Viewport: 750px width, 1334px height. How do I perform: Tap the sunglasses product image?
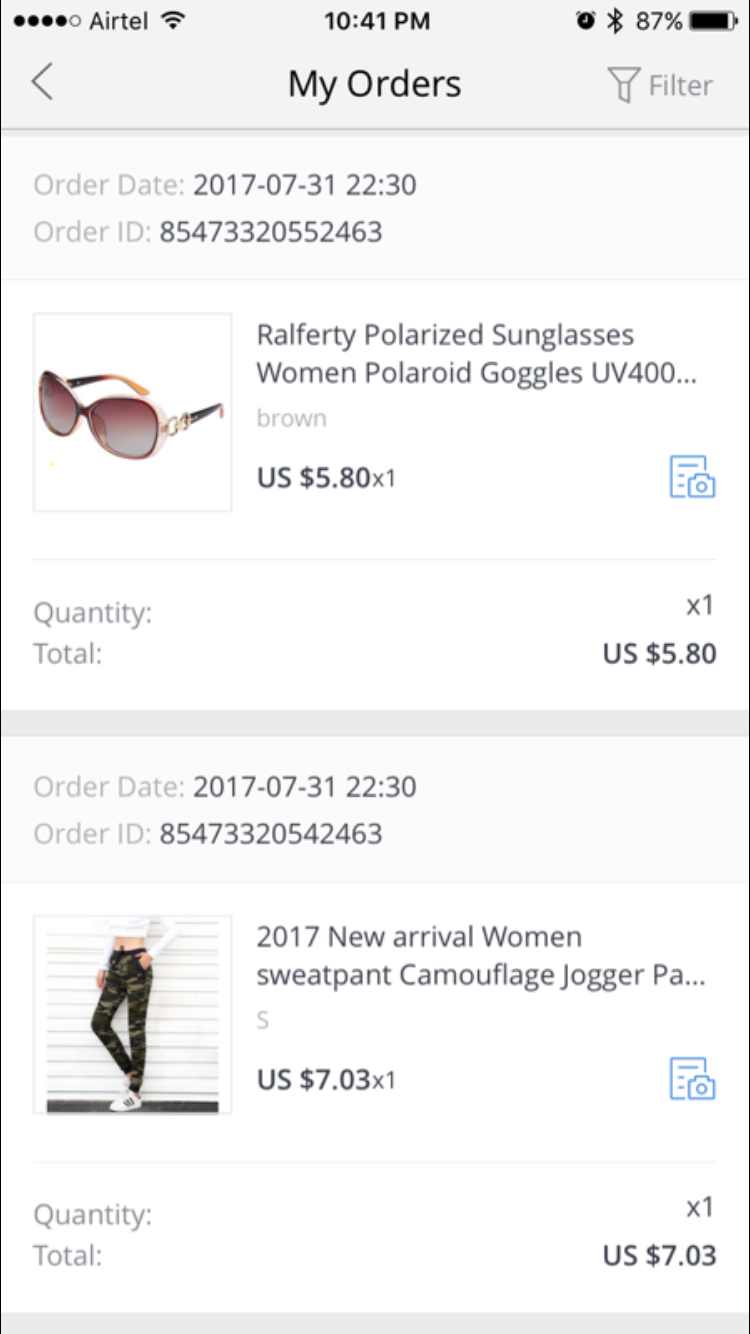[x=132, y=412]
